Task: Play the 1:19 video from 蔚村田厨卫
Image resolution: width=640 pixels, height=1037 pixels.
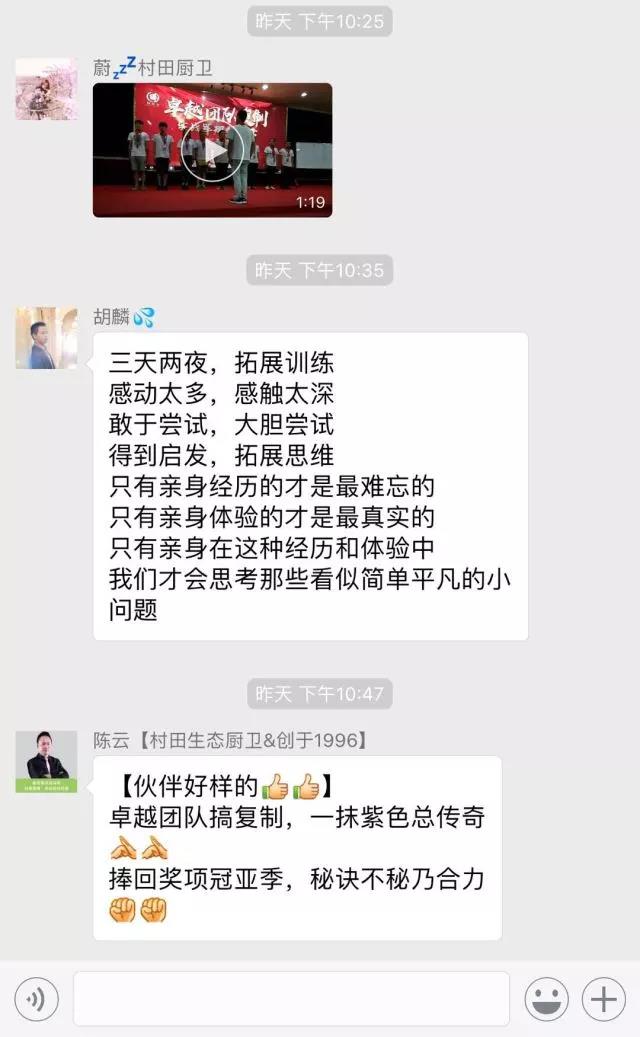Action: (212, 150)
